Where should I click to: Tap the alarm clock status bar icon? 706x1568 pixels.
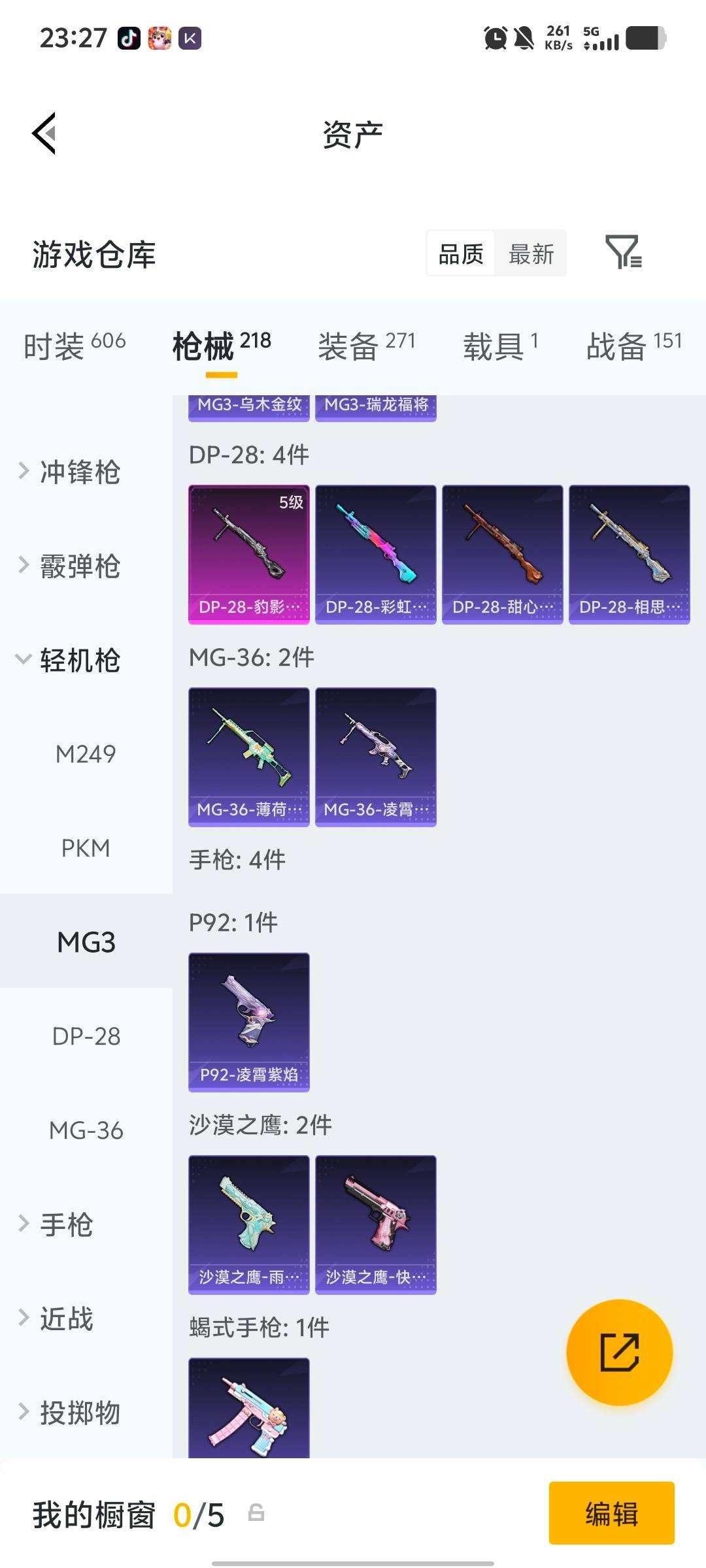pos(496,39)
